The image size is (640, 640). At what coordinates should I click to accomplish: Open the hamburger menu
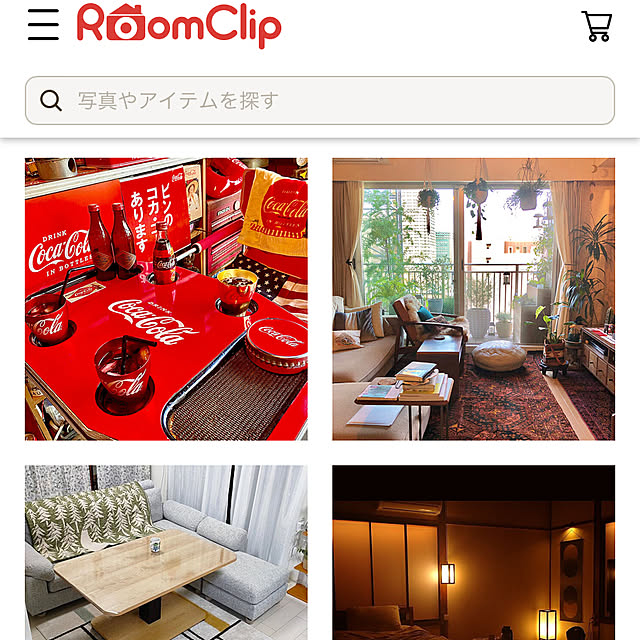(x=44, y=25)
